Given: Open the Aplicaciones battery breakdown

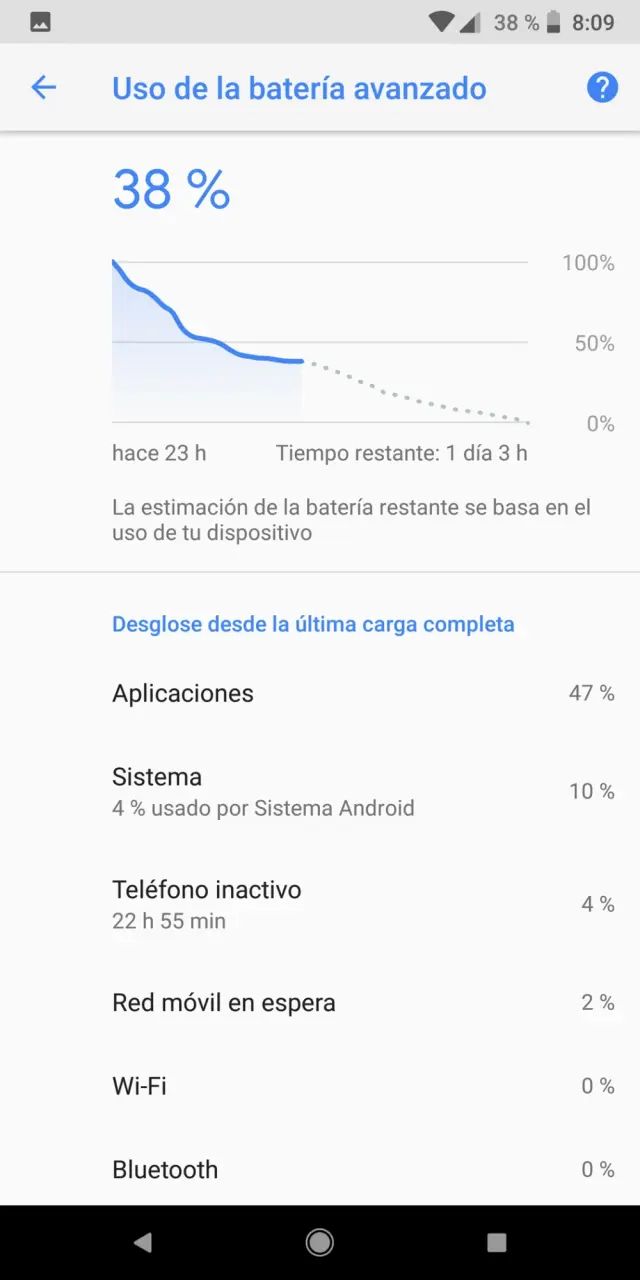Looking at the screenshot, I should tap(320, 693).
